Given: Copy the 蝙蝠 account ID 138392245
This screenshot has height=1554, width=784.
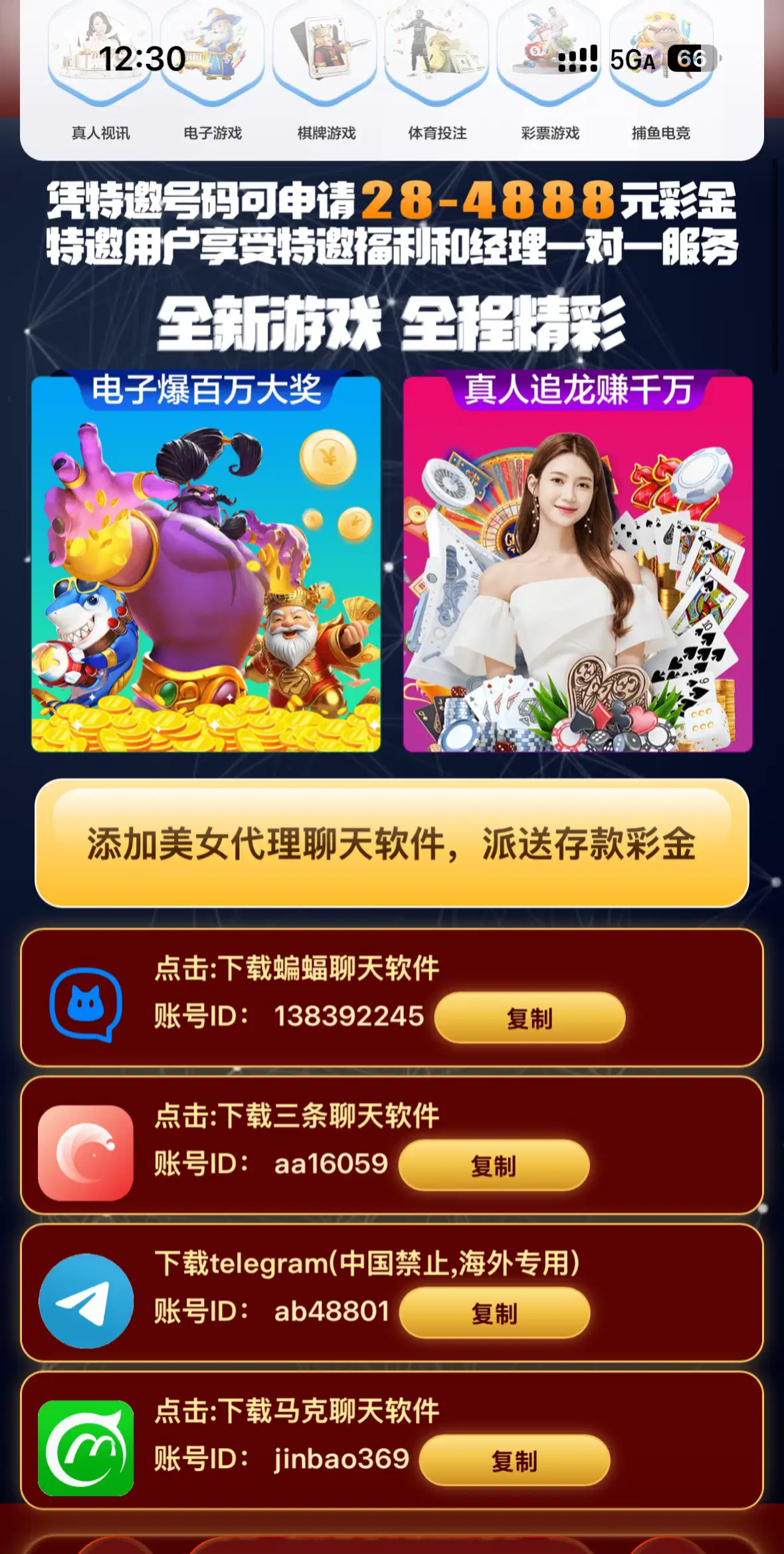Looking at the screenshot, I should pyautogui.click(x=530, y=1018).
